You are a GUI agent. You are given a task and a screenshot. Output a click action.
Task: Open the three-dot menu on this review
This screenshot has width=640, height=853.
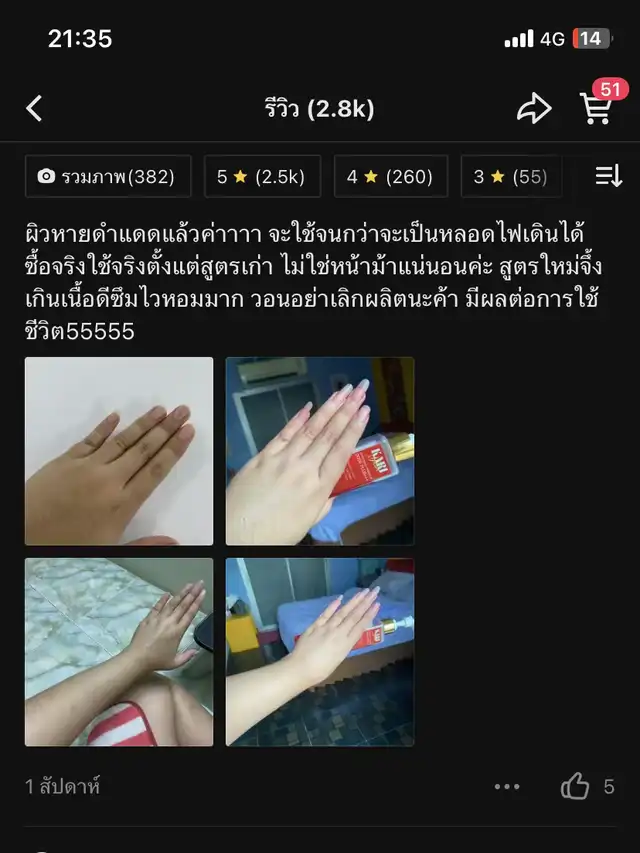[507, 787]
